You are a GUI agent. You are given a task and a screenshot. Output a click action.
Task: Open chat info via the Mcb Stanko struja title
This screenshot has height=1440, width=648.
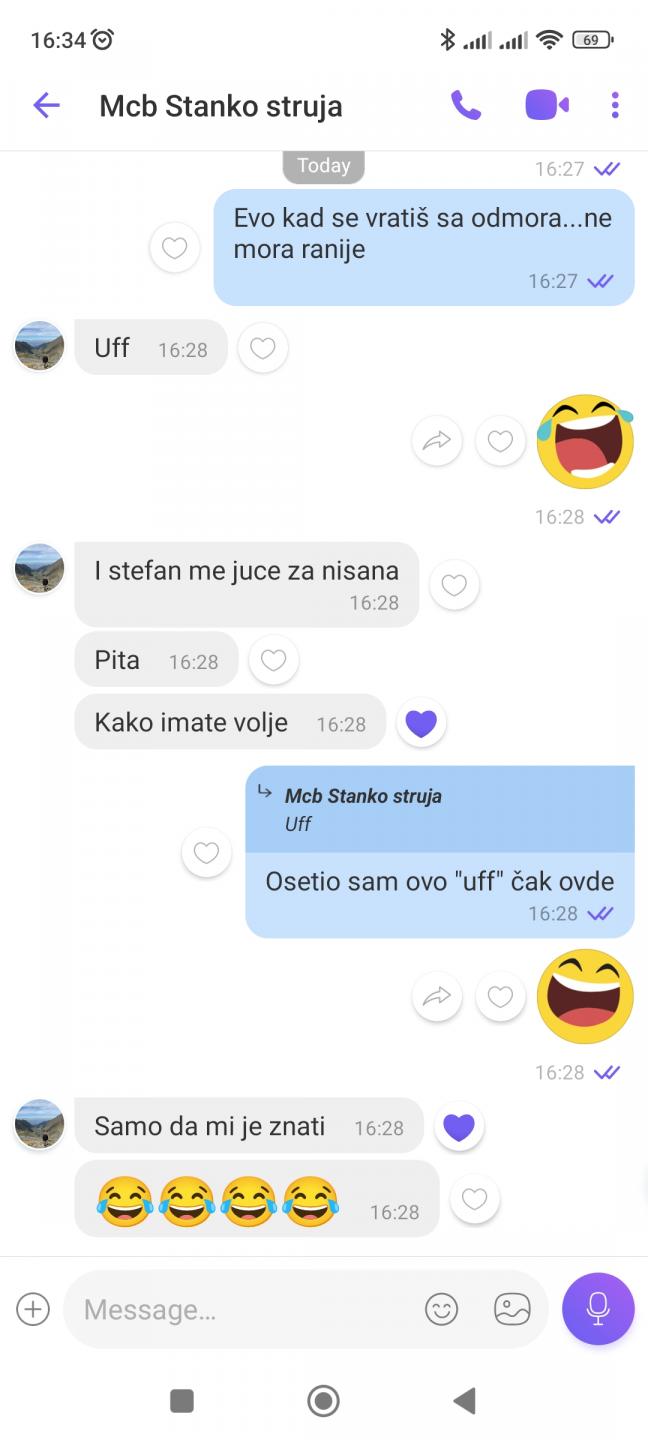(x=221, y=106)
